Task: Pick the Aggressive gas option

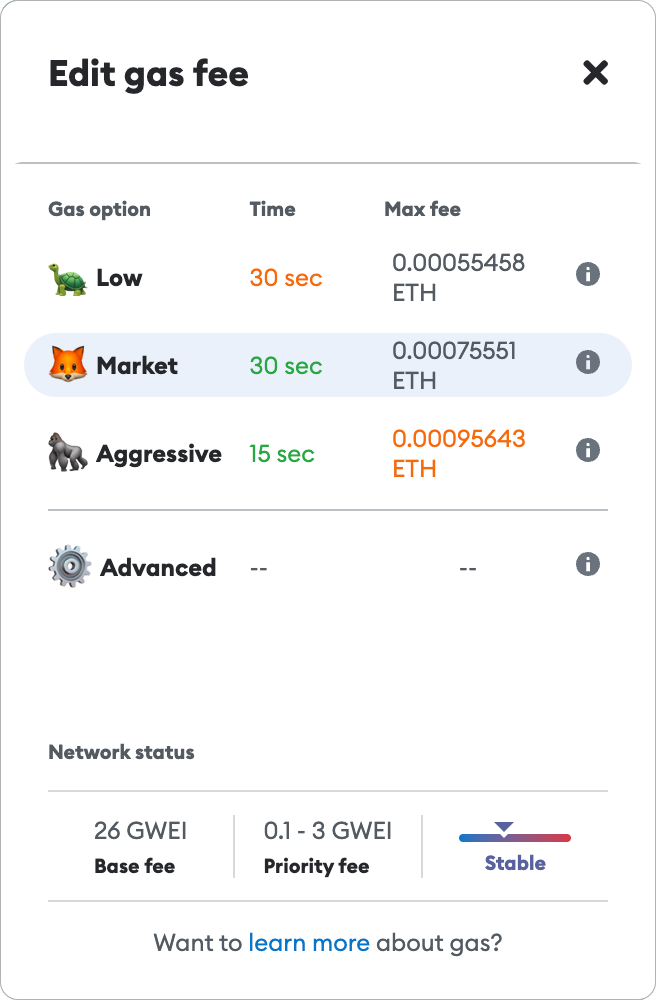Action: point(158,454)
